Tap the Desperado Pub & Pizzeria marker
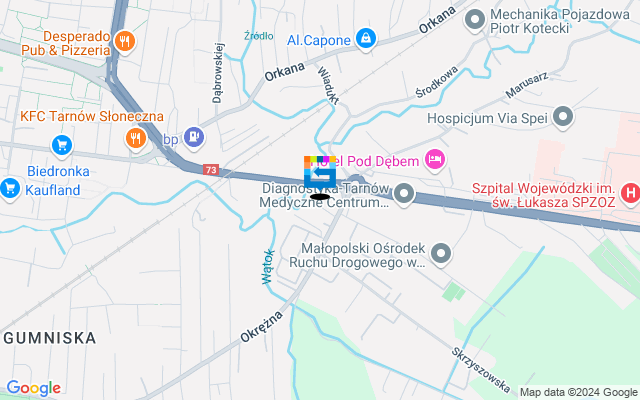The height and width of the screenshot is (400, 640). click(x=125, y=41)
